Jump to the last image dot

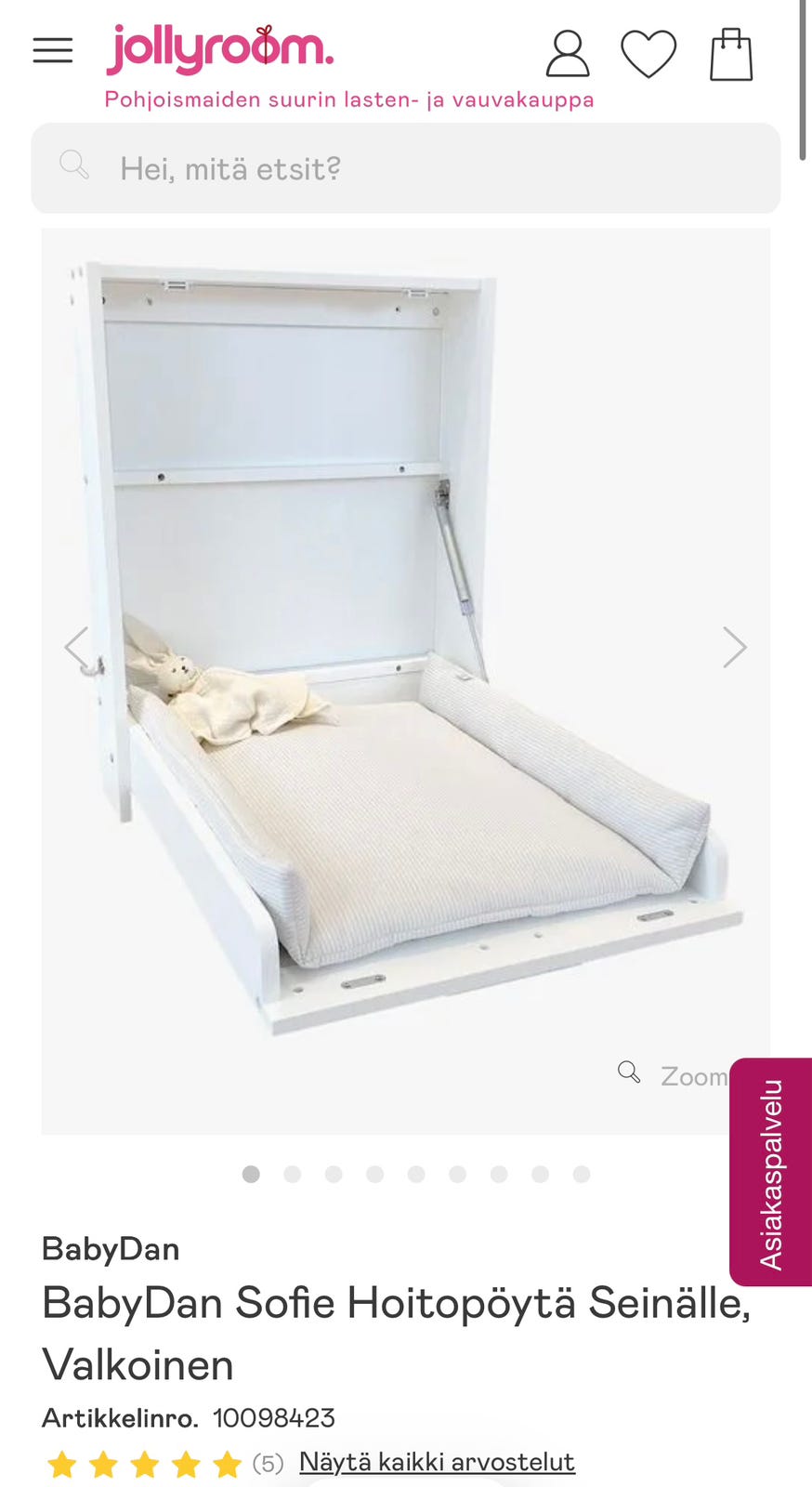click(582, 1175)
